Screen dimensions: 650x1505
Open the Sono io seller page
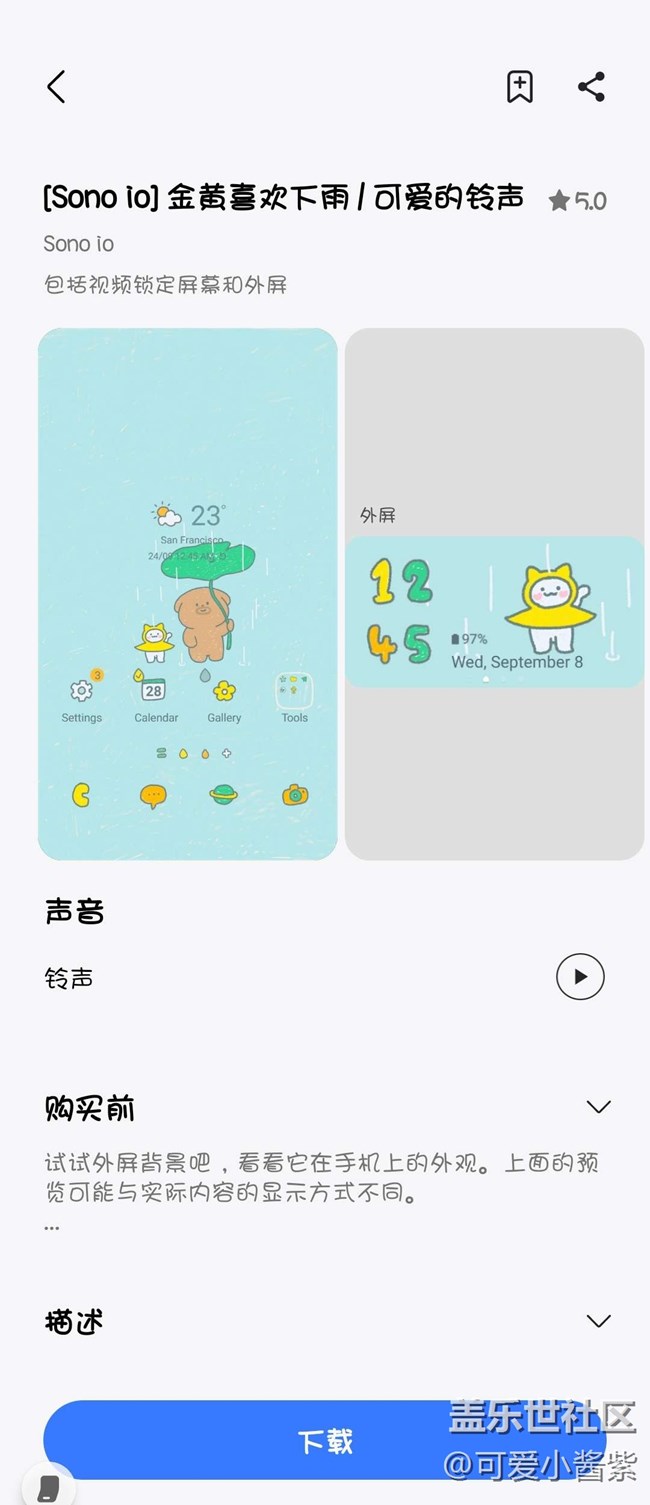(x=78, y=244)
